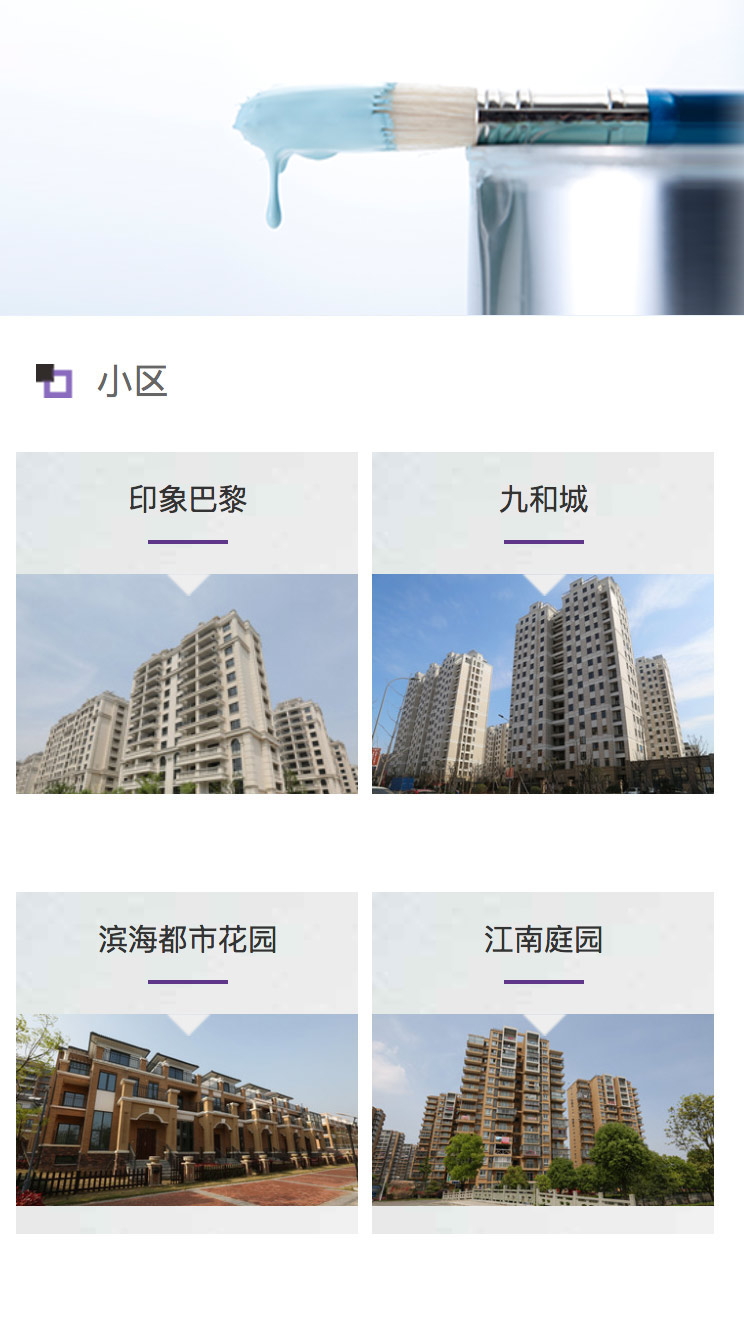The width and height of the screenshot is (744, 1328).
Task: View the 滨海都市花园 community card
Action: pos(187,1062)
